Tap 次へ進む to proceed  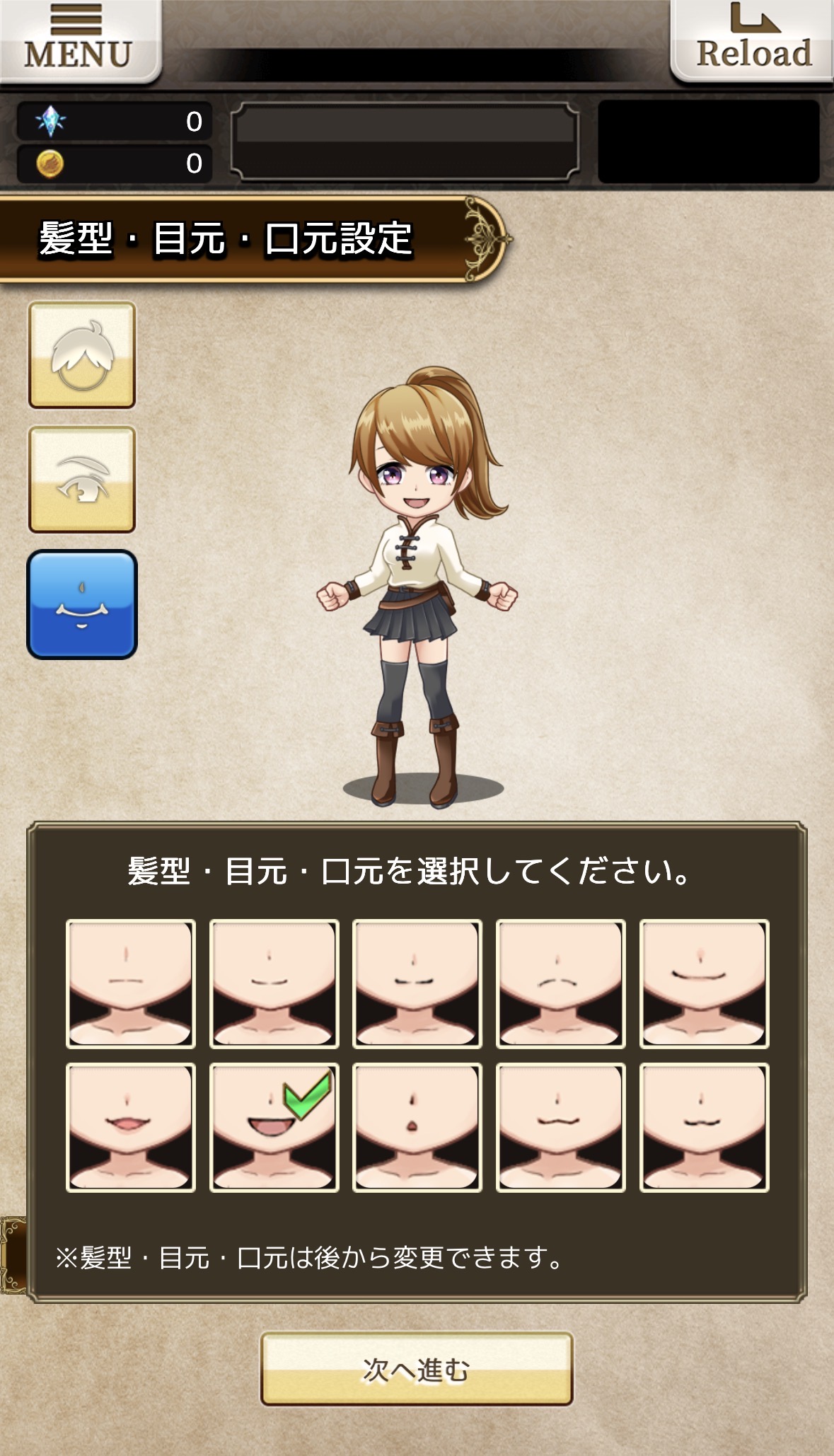pyautogui.click(x=417, y=1369)
